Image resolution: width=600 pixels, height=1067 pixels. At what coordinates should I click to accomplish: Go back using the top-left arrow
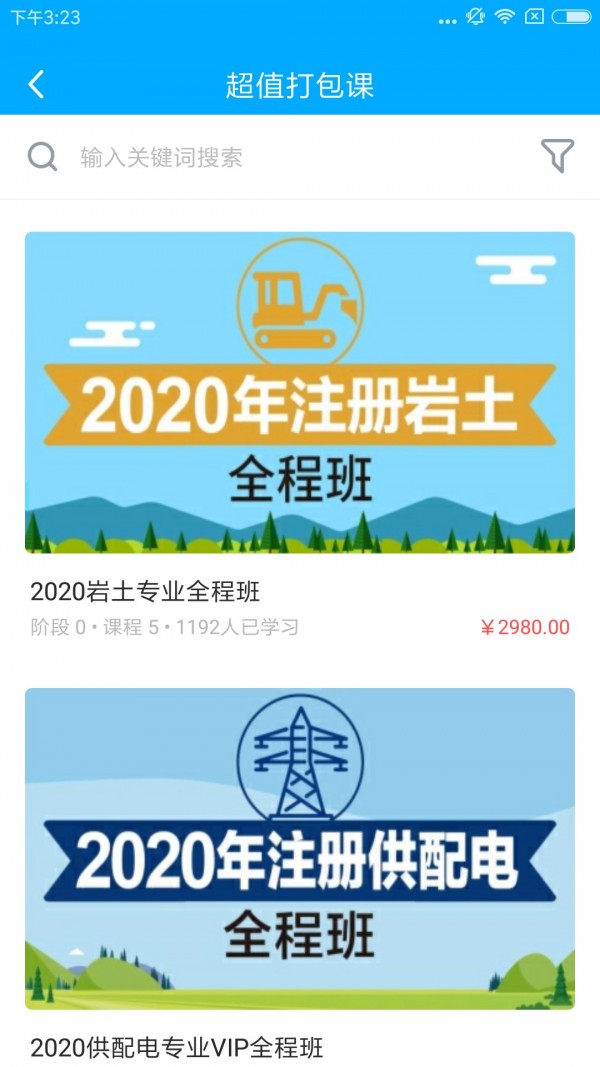click(36, 84)
